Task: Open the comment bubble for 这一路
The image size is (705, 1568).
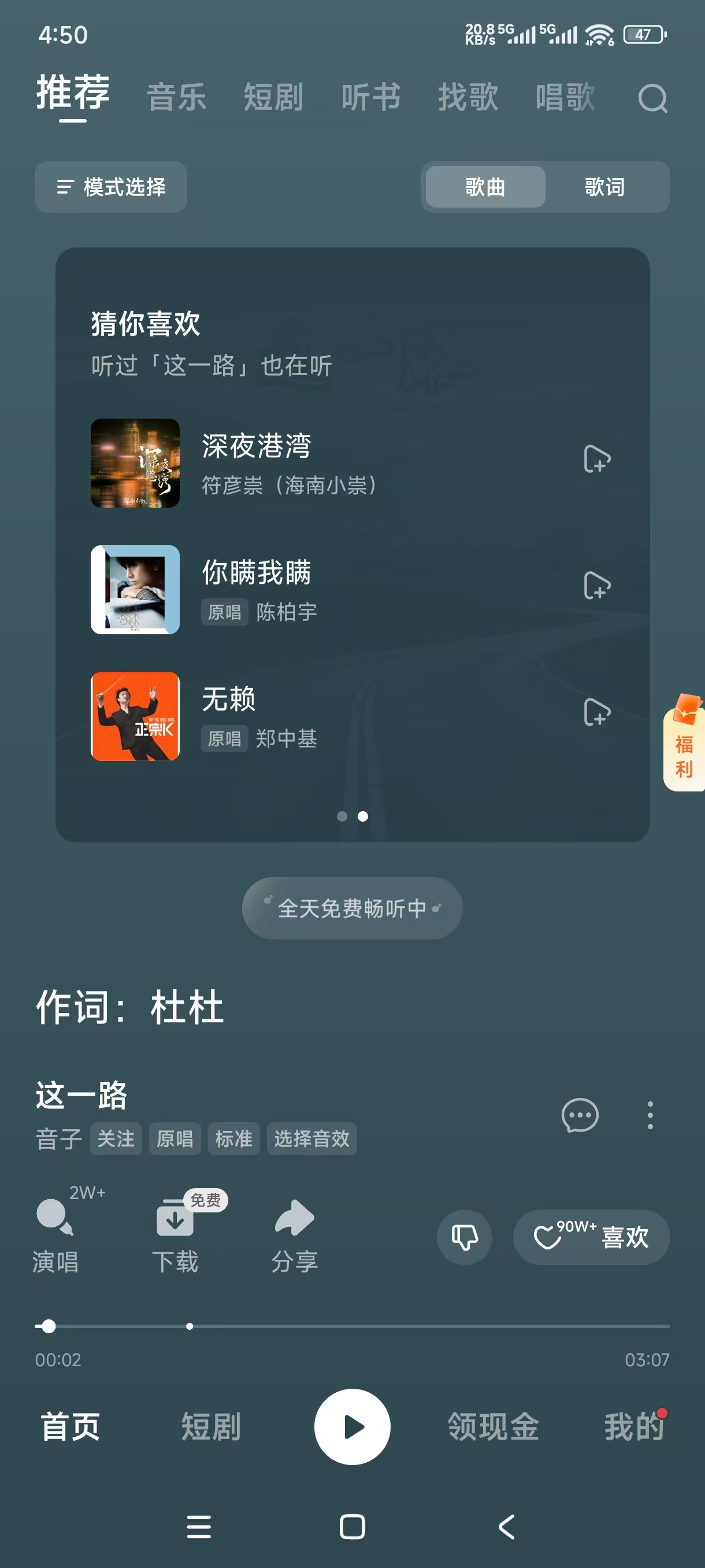Action: pyautogui.click(x=580, y=1116)
